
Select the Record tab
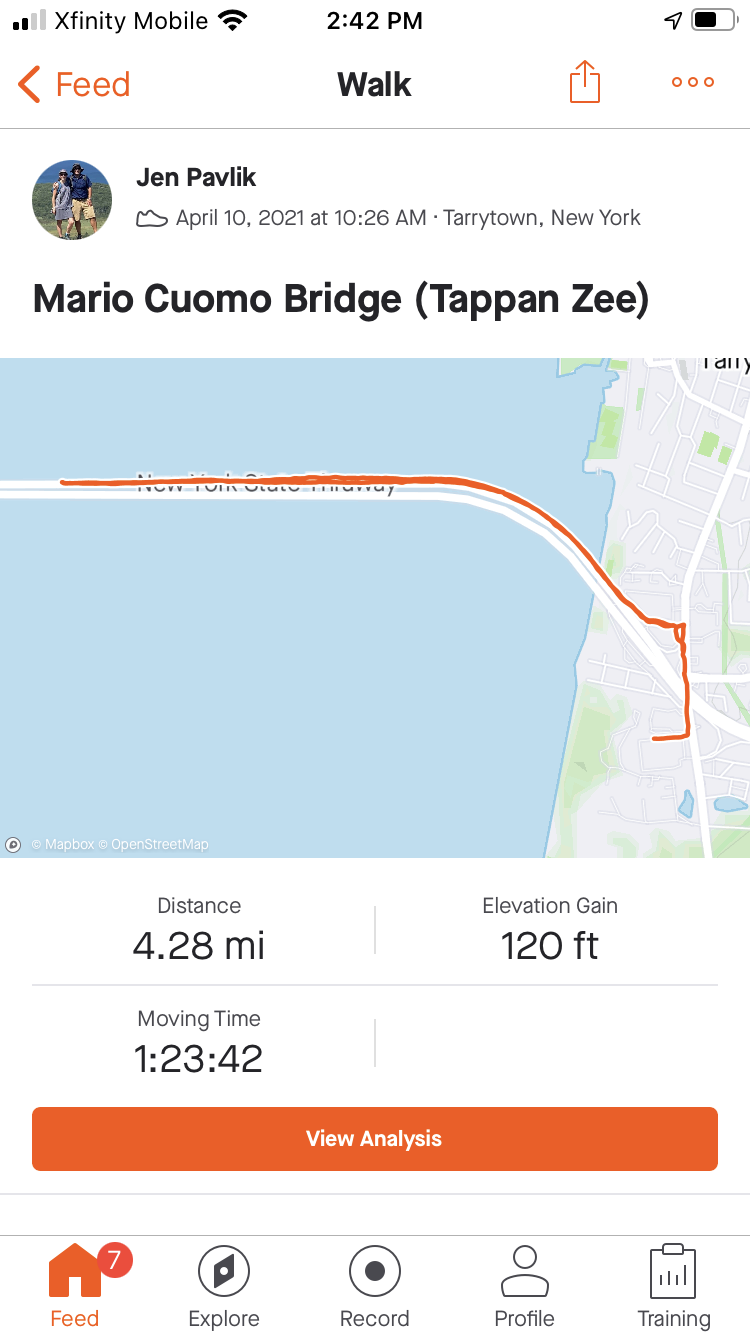(375, 1287)
